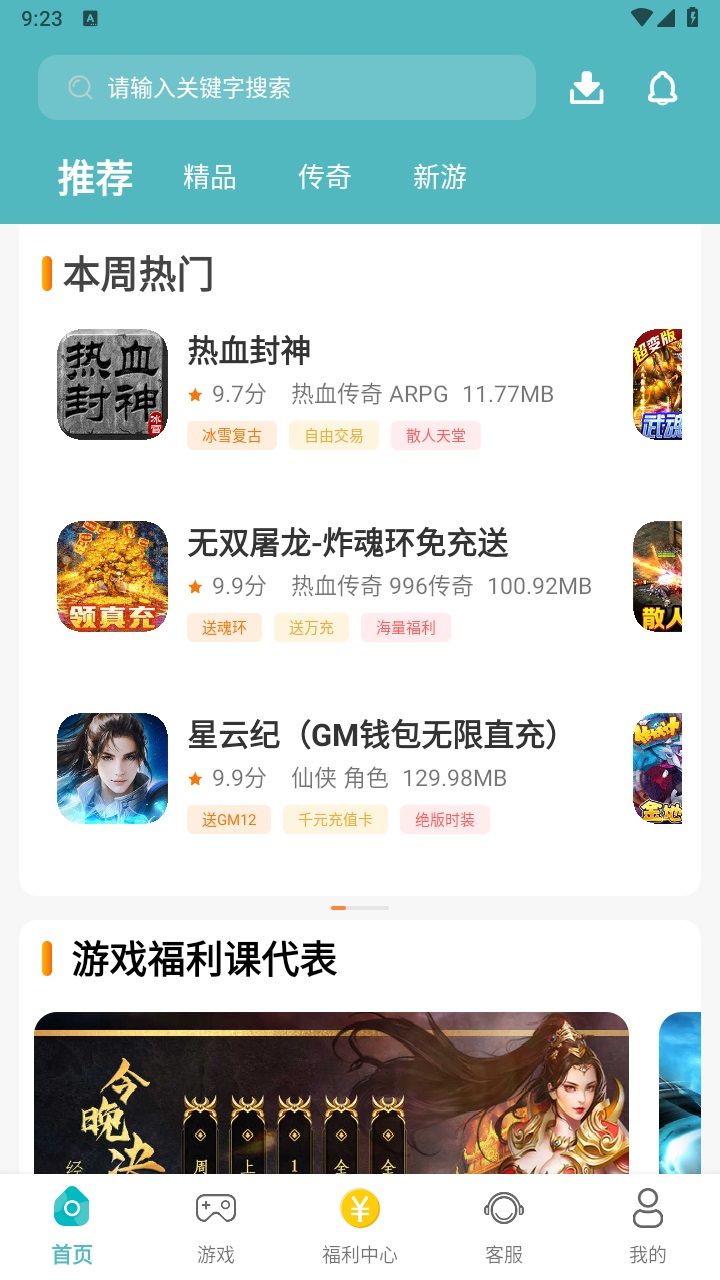Open 星云纪（GM钱包无限直充）game page
Screen dimensions: 720x1280
[372, 735]
